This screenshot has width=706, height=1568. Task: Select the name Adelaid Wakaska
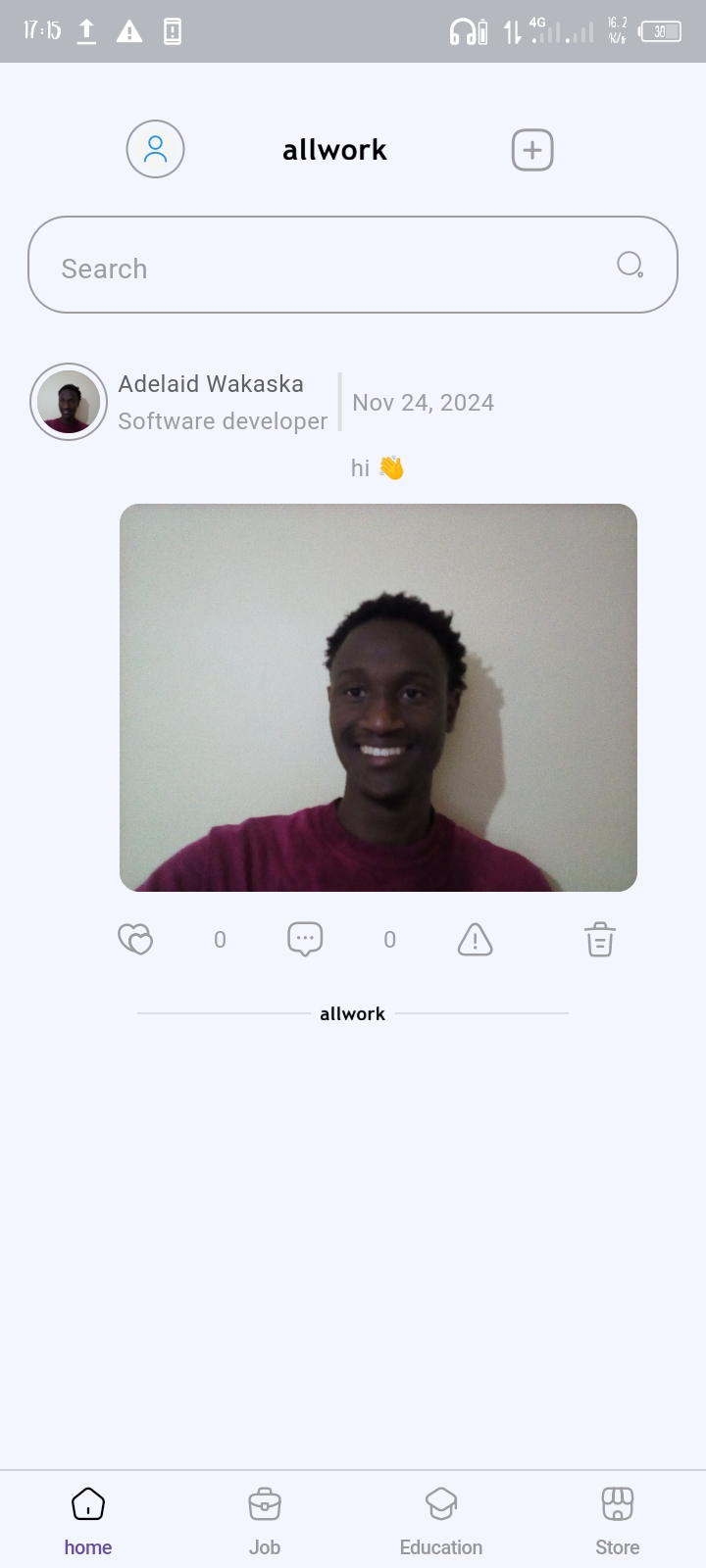pos(210,383)
